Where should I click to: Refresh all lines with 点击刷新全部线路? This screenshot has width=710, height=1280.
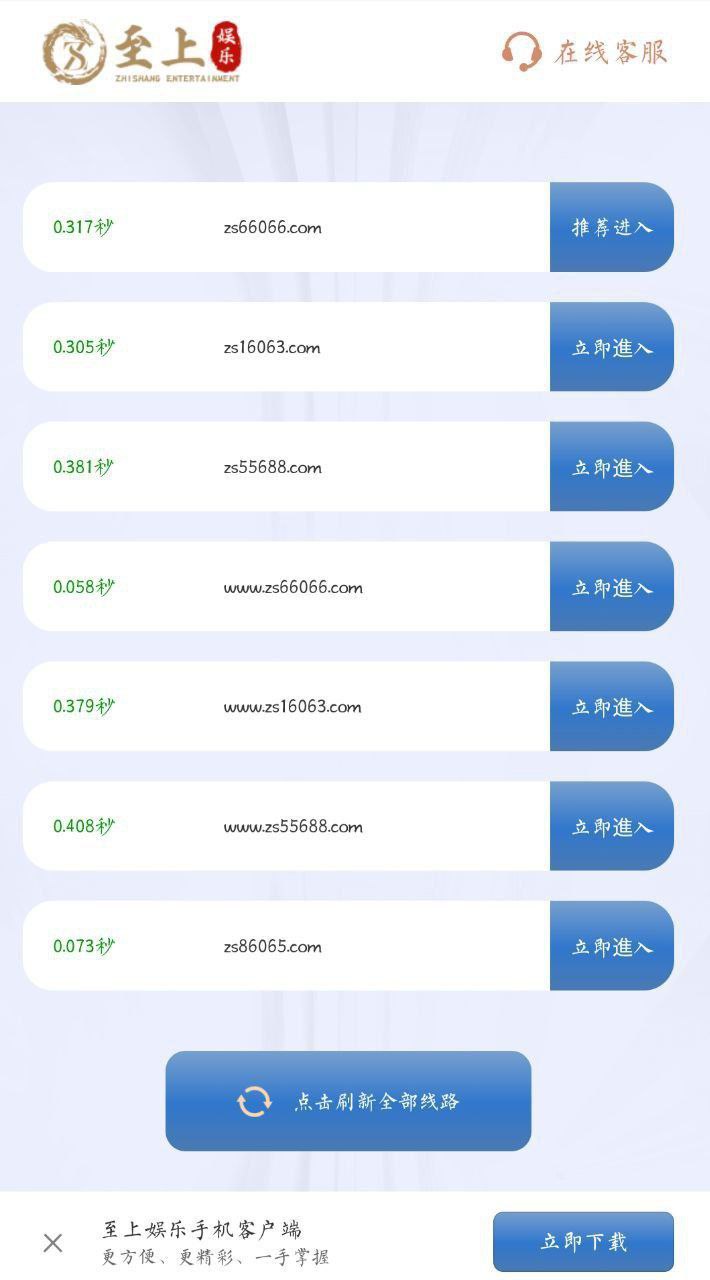348,1101
